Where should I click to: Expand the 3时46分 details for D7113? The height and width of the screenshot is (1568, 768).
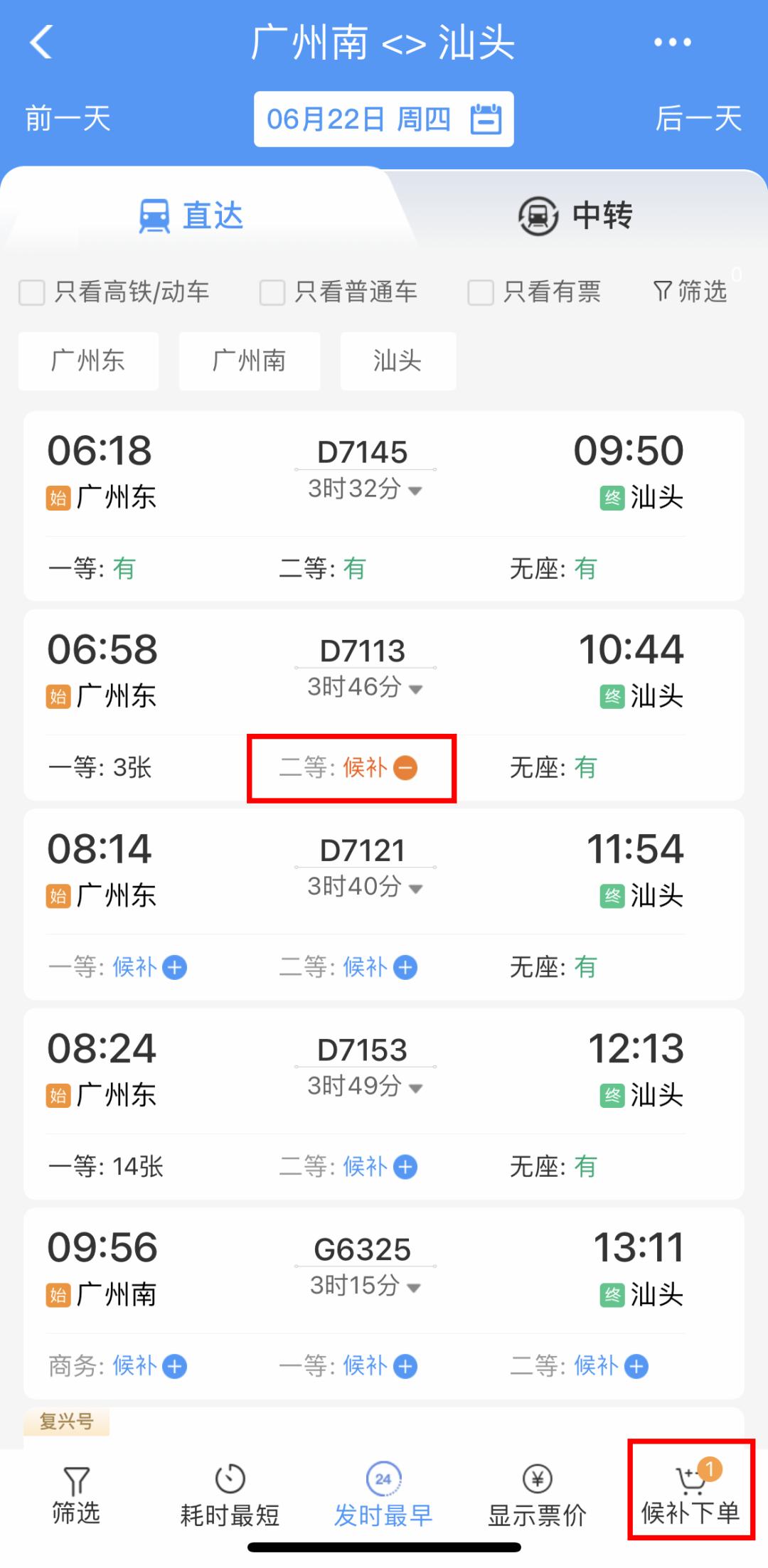pyautogui.click(x=415, y=688)
